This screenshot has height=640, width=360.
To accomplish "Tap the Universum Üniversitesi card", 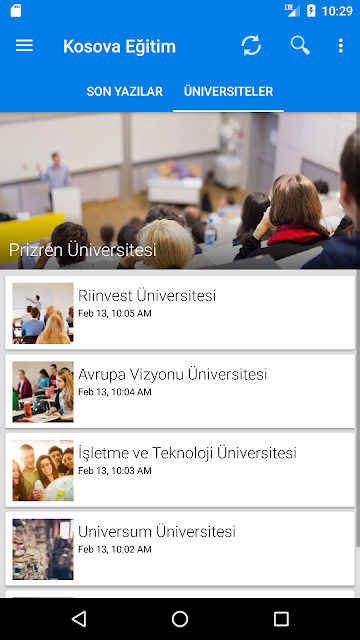I will 180,549.
